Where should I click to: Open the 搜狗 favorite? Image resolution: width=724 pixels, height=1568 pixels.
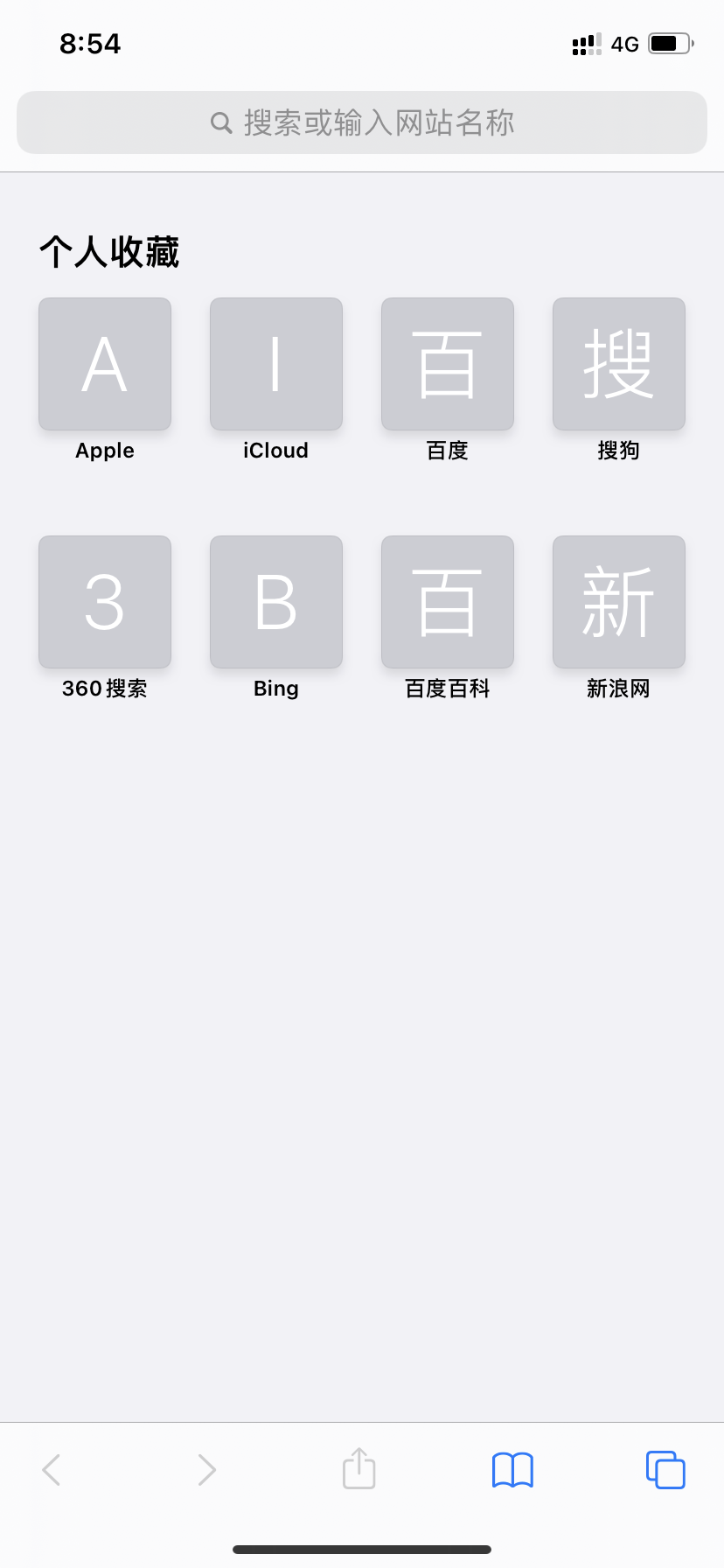pos(619,364)
